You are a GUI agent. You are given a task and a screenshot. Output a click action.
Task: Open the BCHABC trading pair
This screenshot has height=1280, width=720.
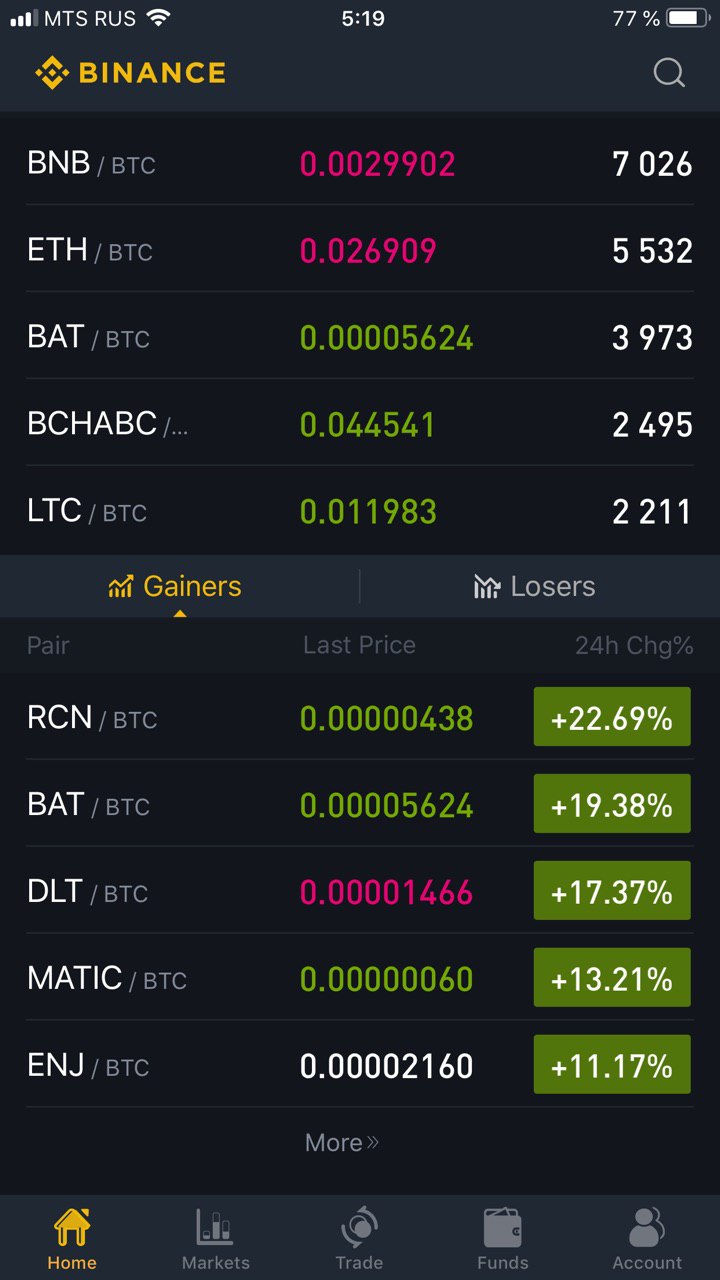[360, 424]
